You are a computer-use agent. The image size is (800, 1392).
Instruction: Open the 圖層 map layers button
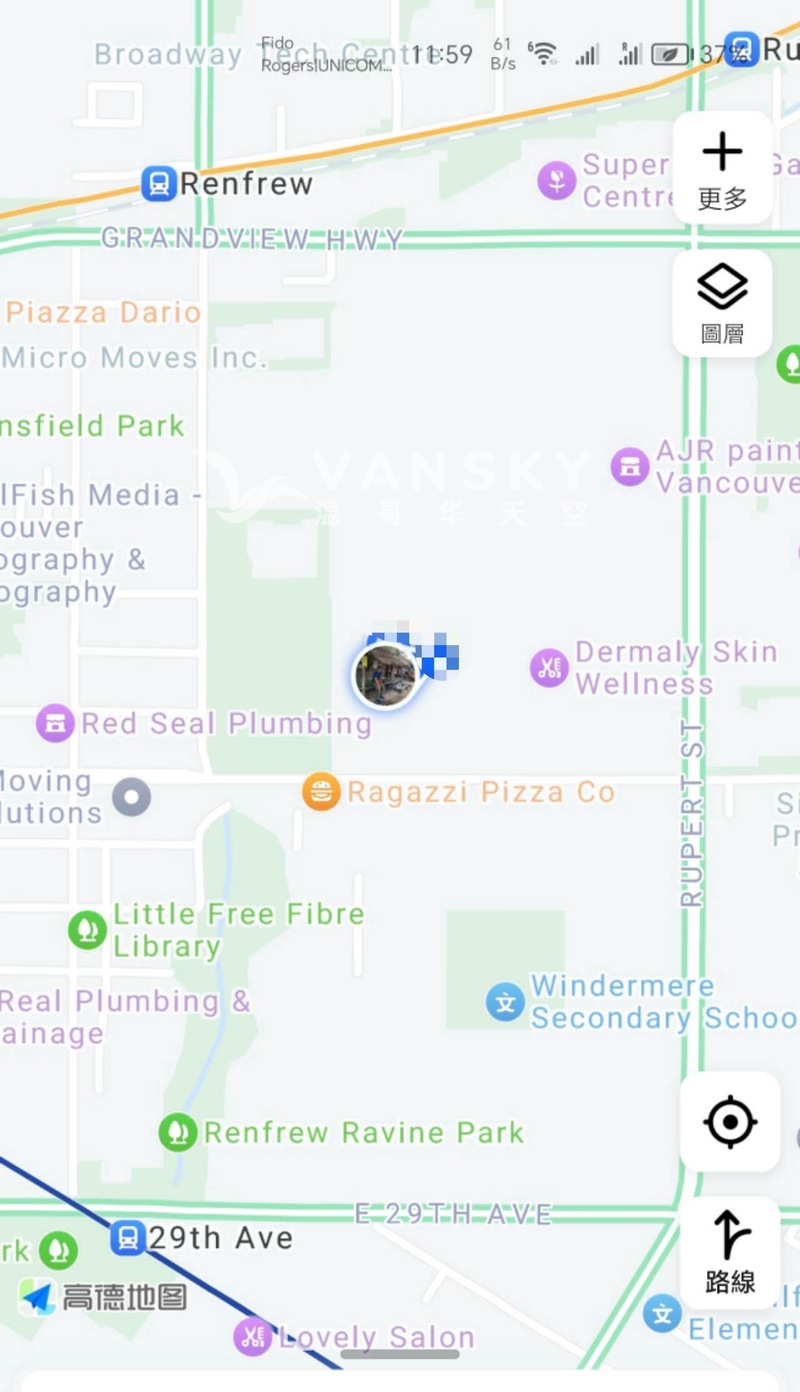coord(722,303)
